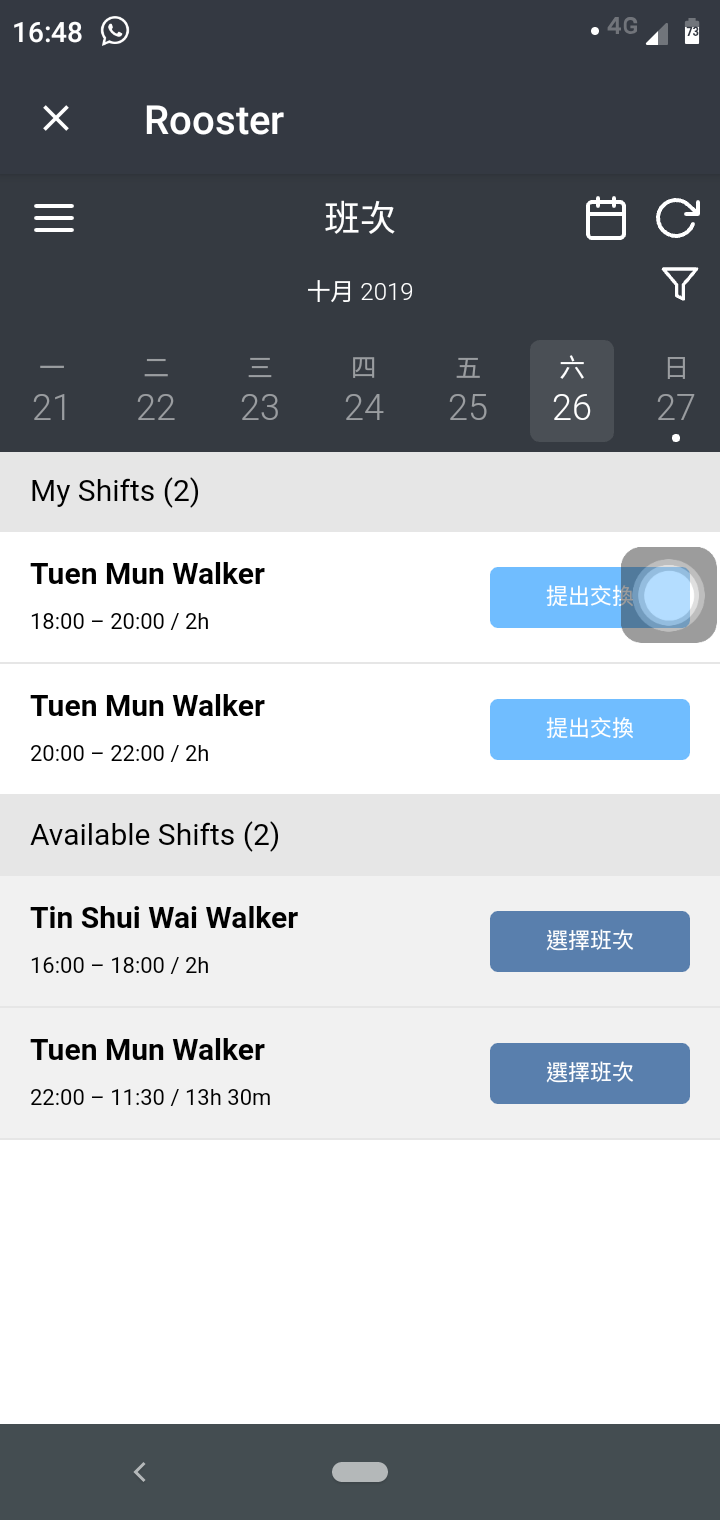This screenshot has width=720, height=1520.
Task: Go back with the system back arrow
Action: 140,1471
